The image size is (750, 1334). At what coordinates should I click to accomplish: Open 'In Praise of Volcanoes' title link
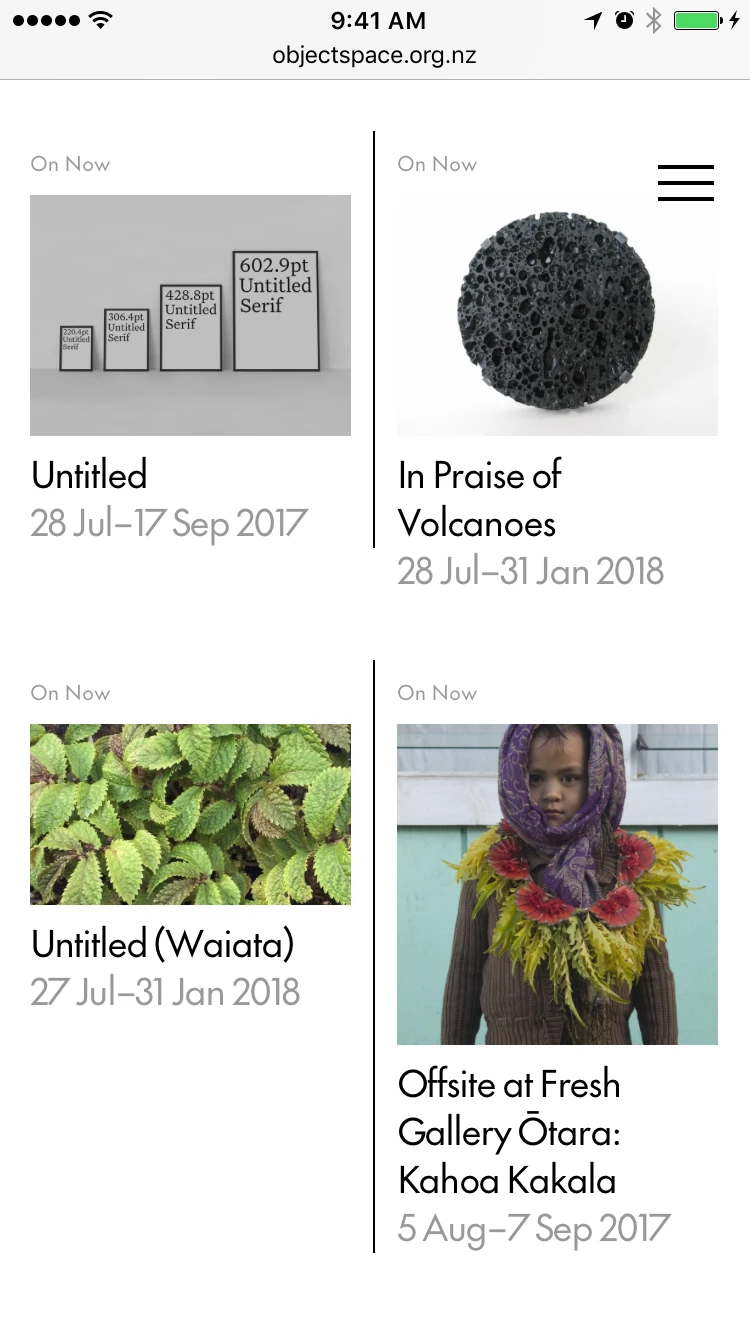click(x=479, y=499)
